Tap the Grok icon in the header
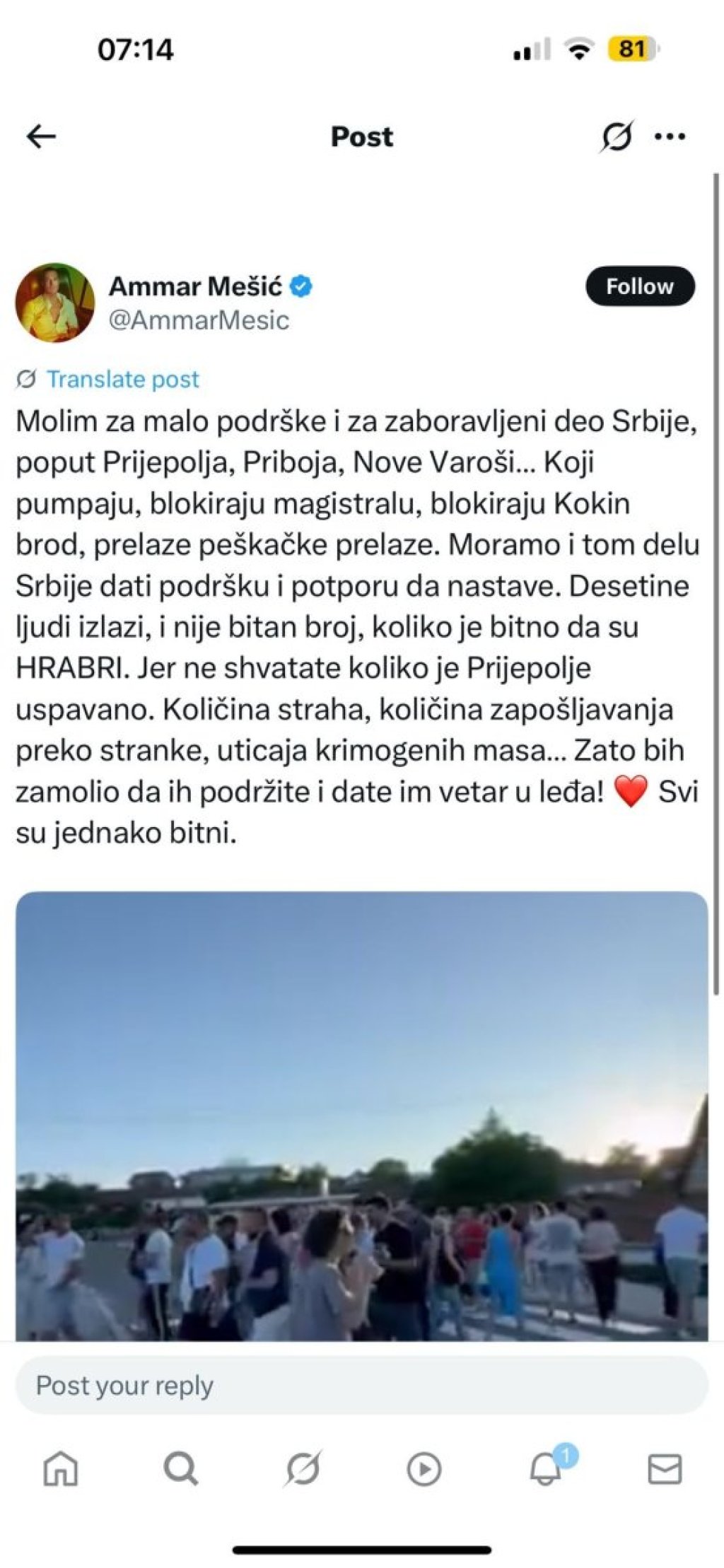Screen dimensions: 724x1568 (616, 136)
